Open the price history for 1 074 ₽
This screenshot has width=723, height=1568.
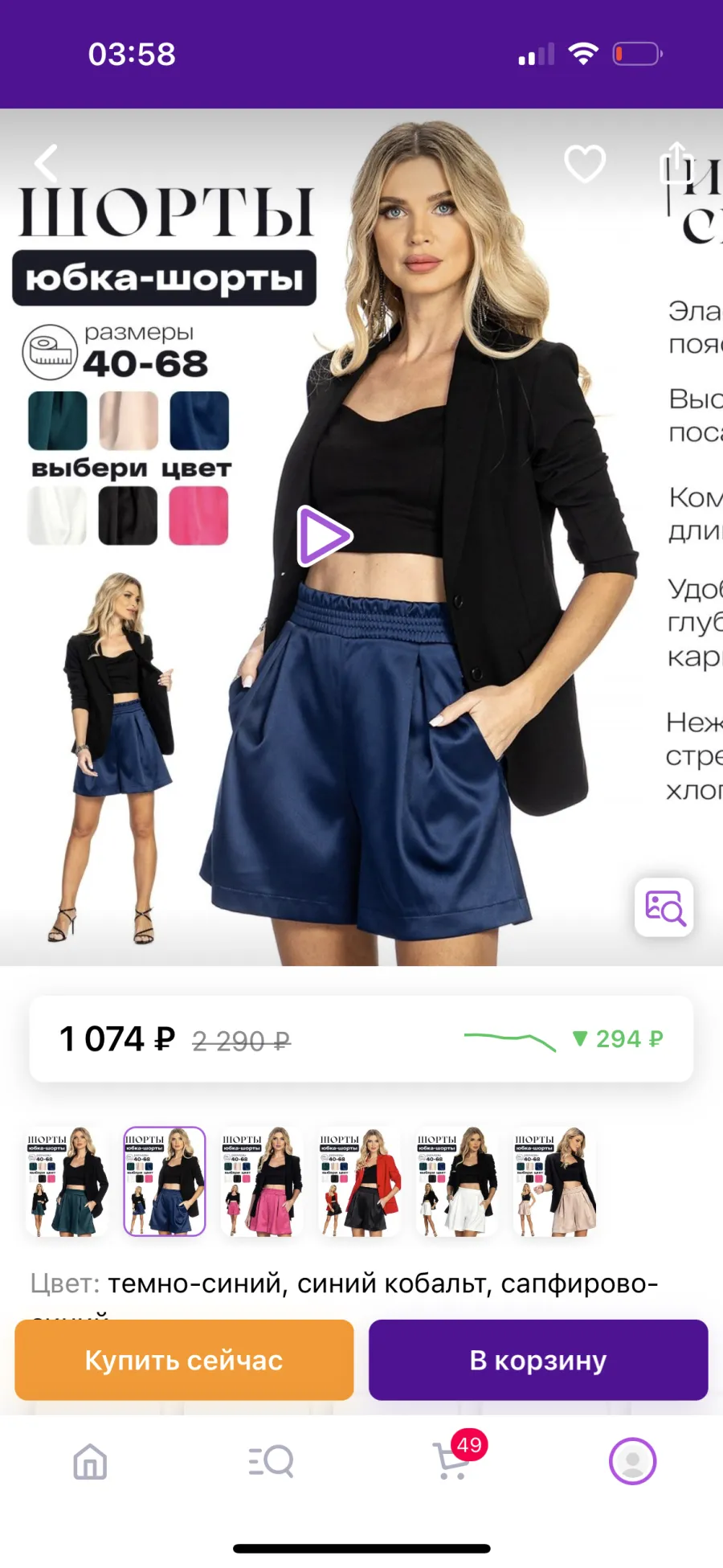[361, 1039]
